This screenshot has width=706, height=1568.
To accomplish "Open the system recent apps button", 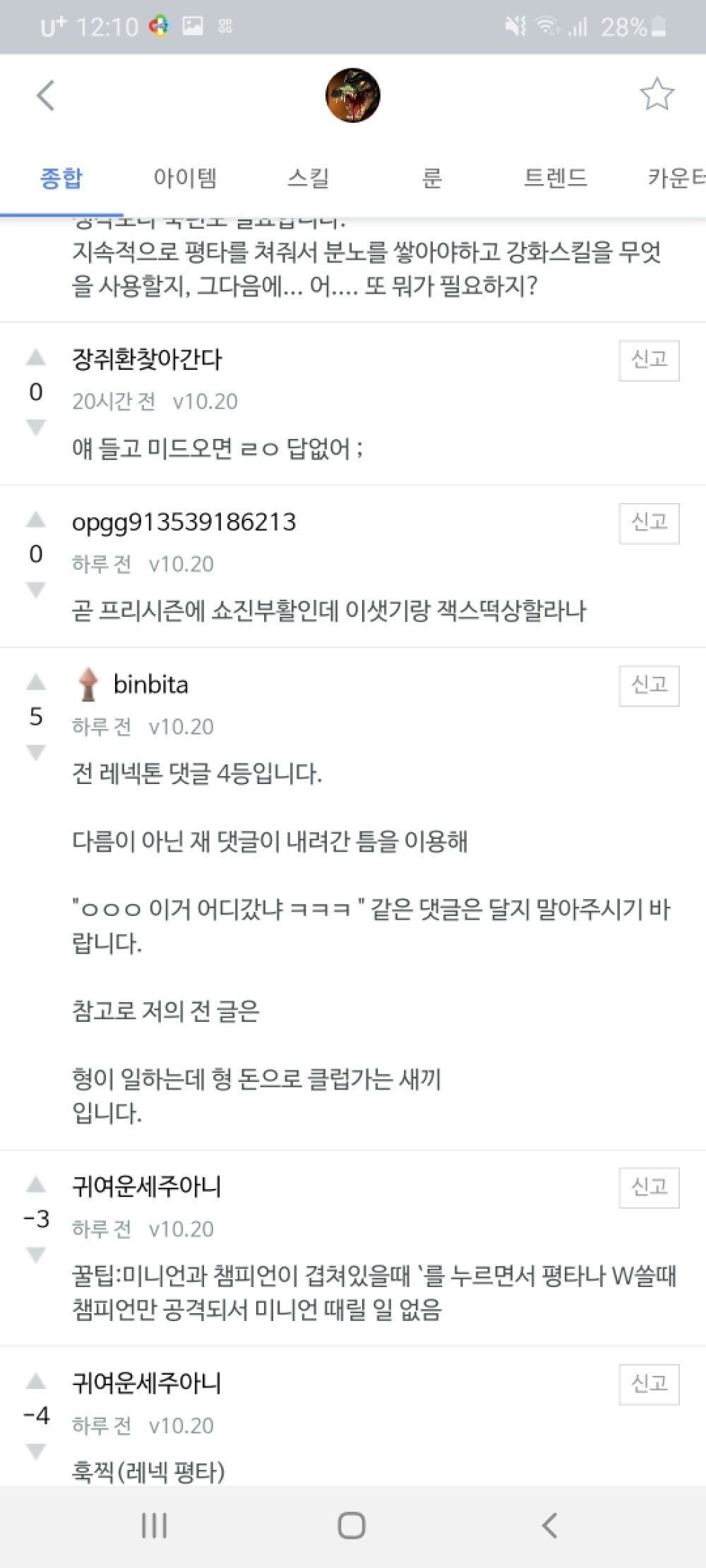I will (154, 1526).
